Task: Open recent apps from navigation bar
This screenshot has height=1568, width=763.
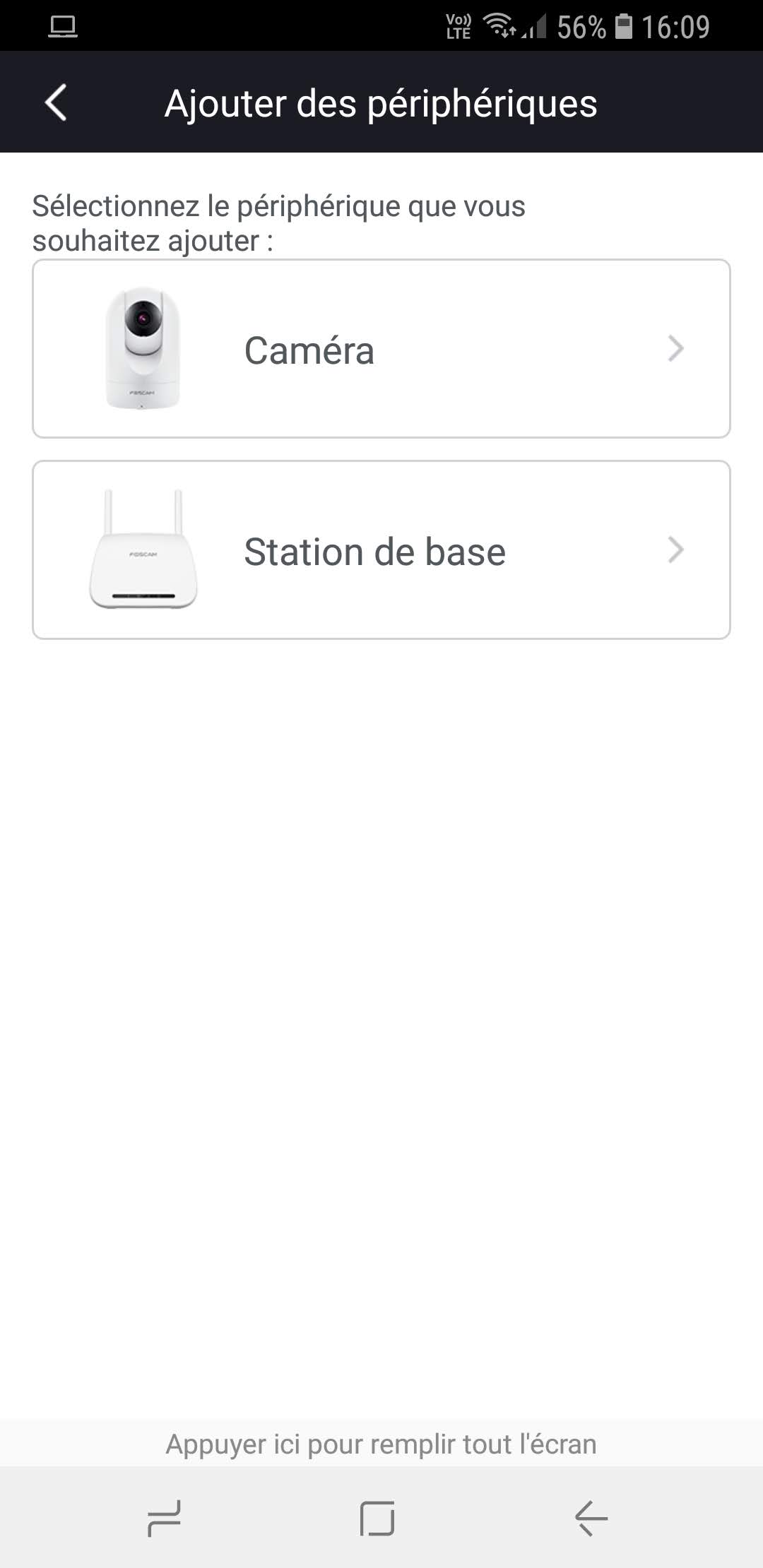Action: tap(165, 1518)
